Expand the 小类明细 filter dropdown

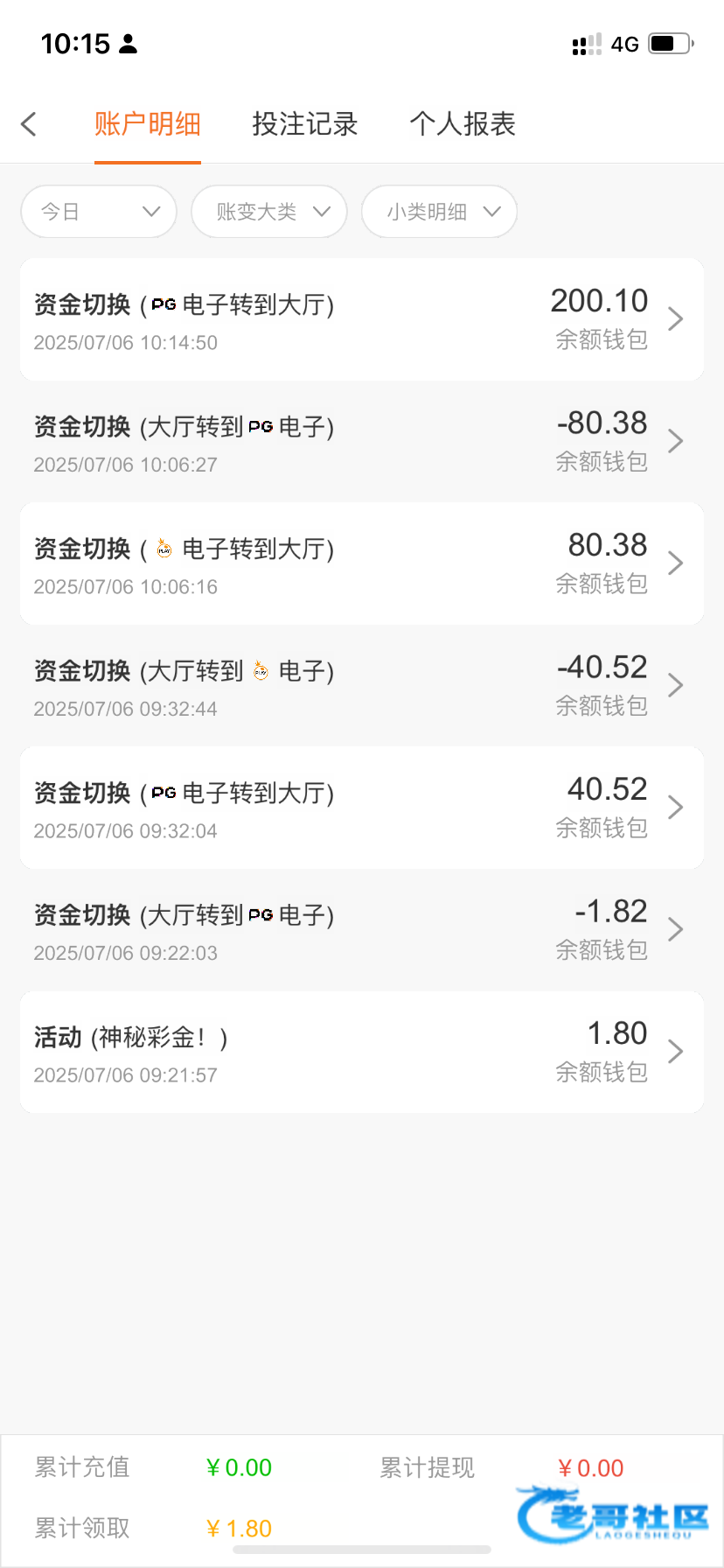pos(440,212)
